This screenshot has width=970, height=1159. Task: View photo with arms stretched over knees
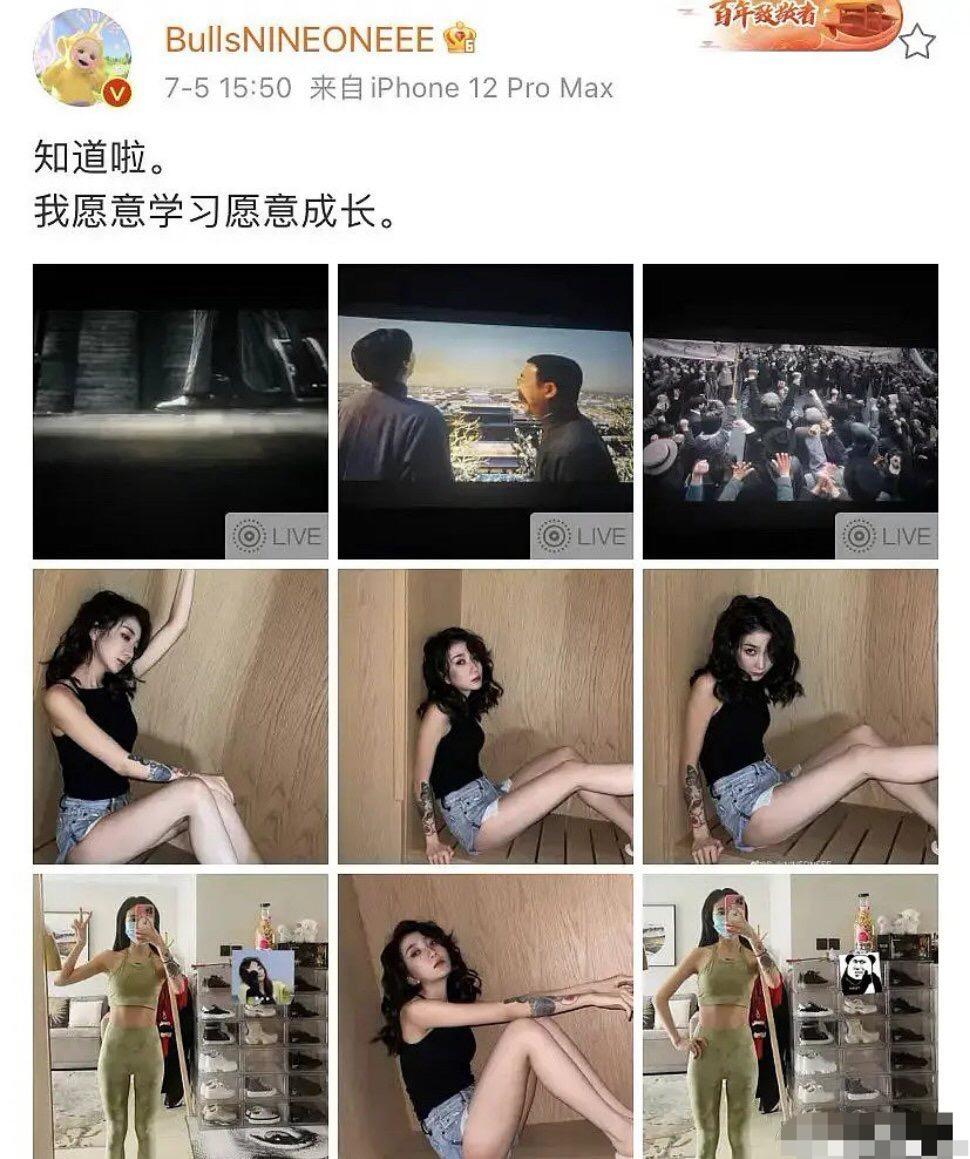(x=485, y=1016)
